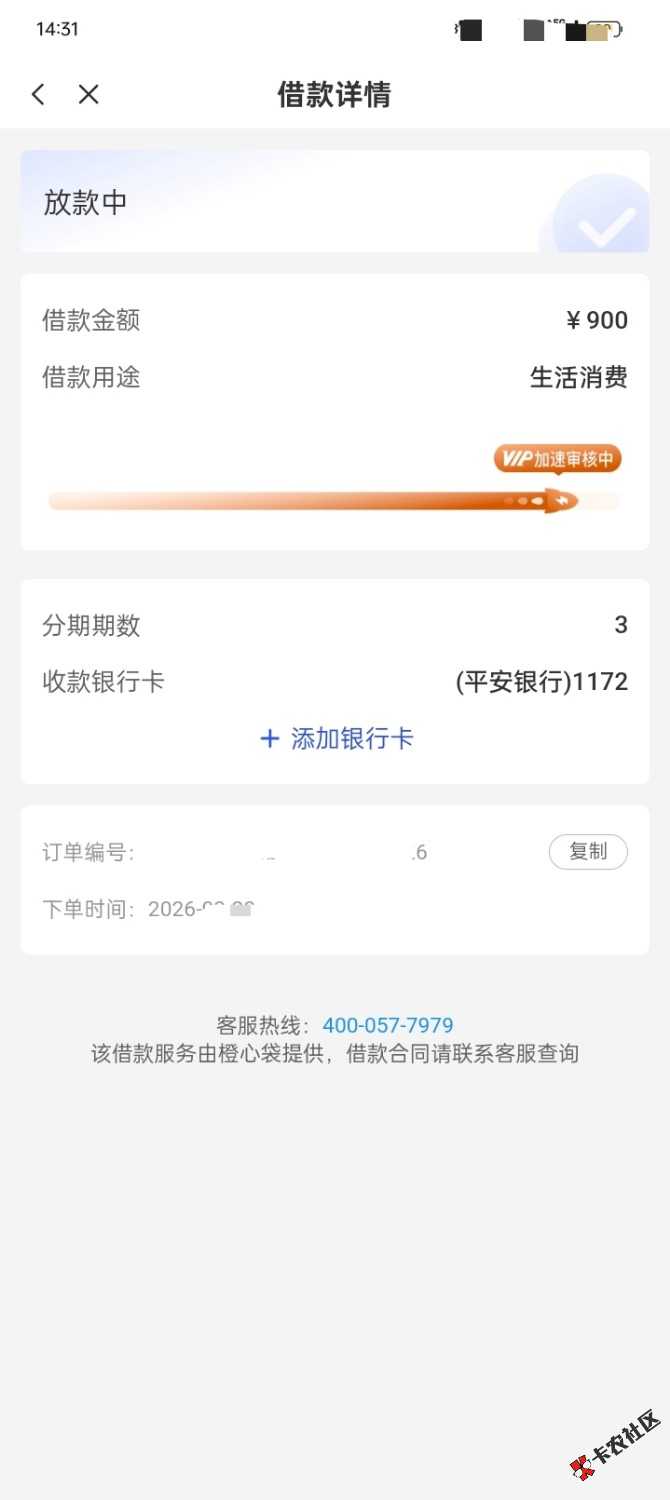Copy the order number with 复制

point(588,852)
